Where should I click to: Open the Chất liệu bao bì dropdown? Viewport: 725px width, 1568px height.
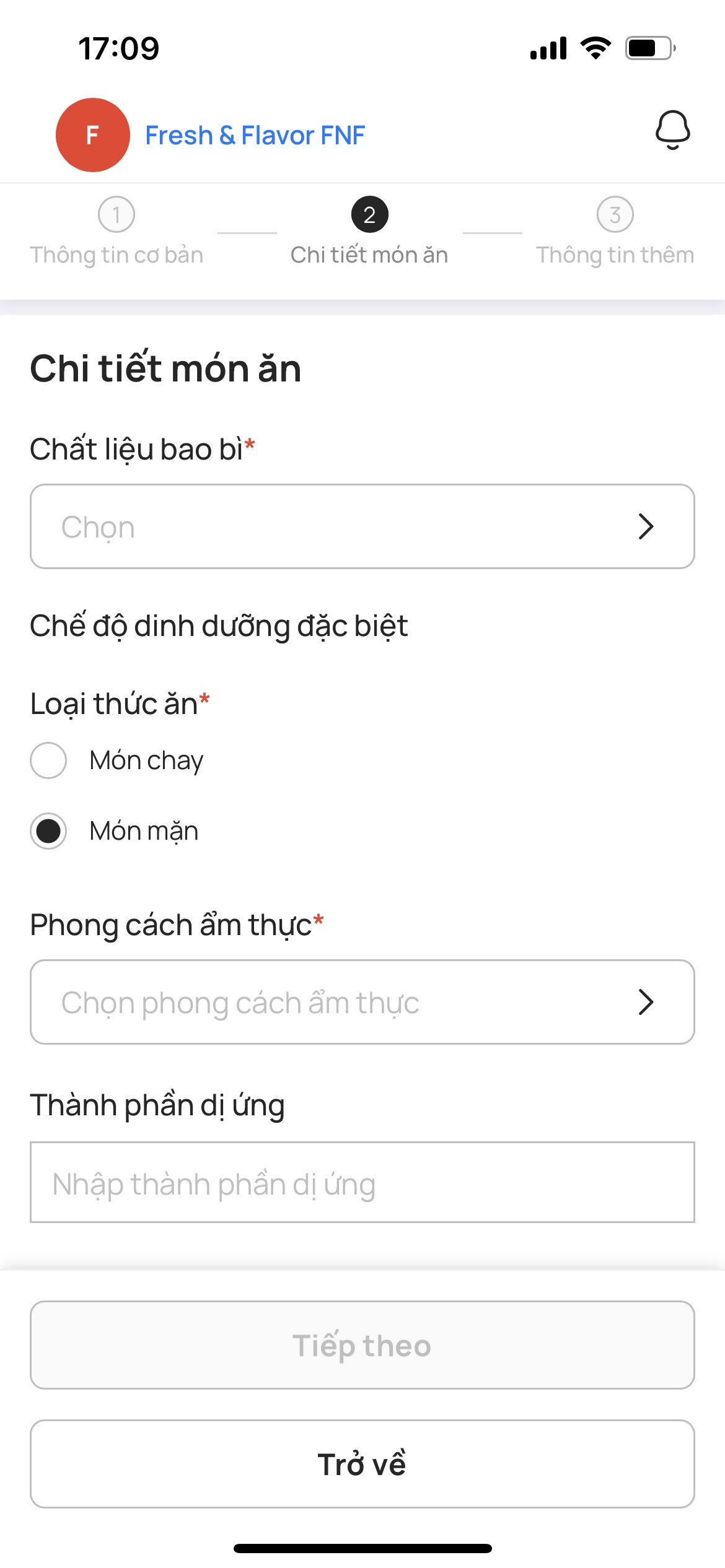tap(362, 526)
